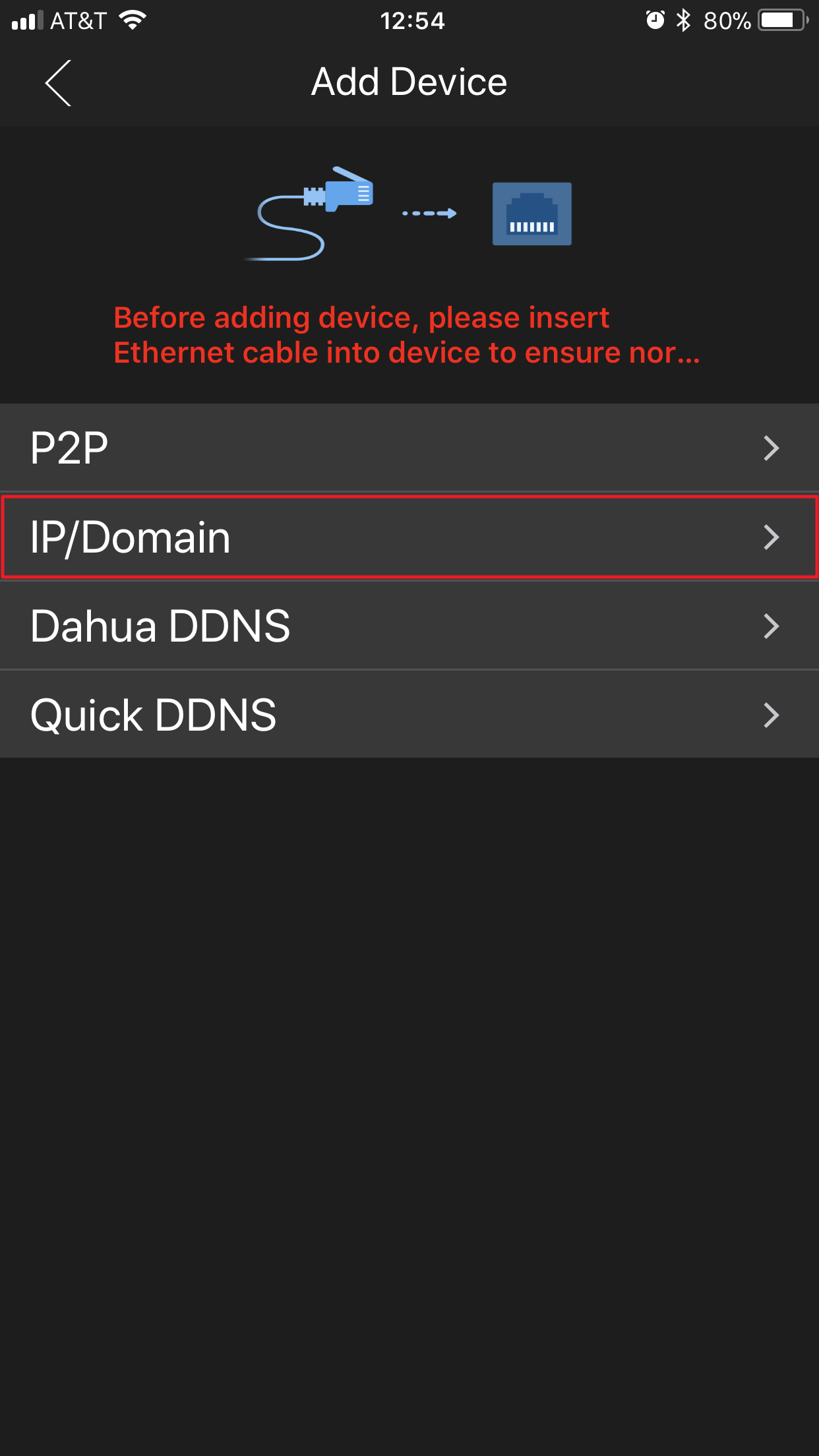Go back from Add Device screen

pyautogui.click(x=58, y=83)
